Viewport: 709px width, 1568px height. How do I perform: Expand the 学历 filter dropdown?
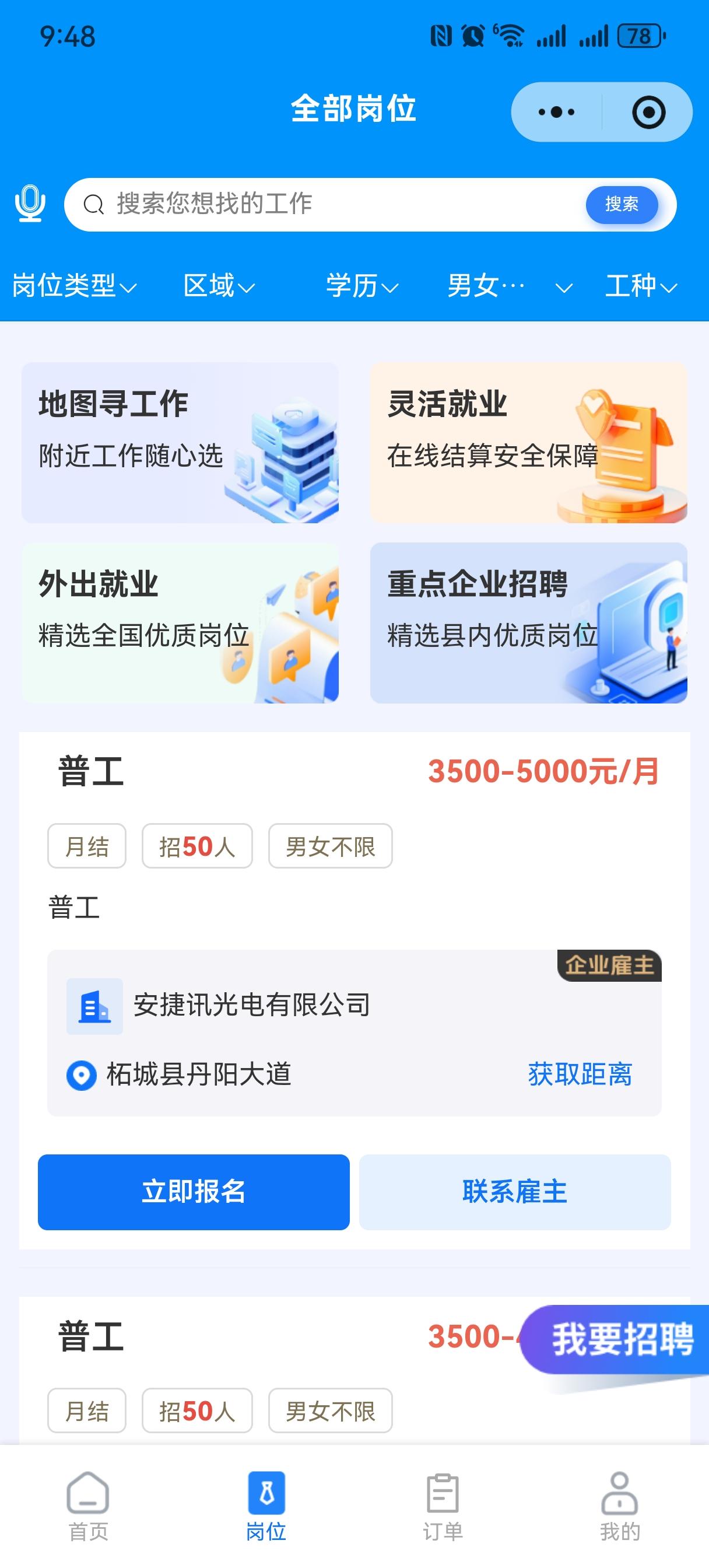362,285
